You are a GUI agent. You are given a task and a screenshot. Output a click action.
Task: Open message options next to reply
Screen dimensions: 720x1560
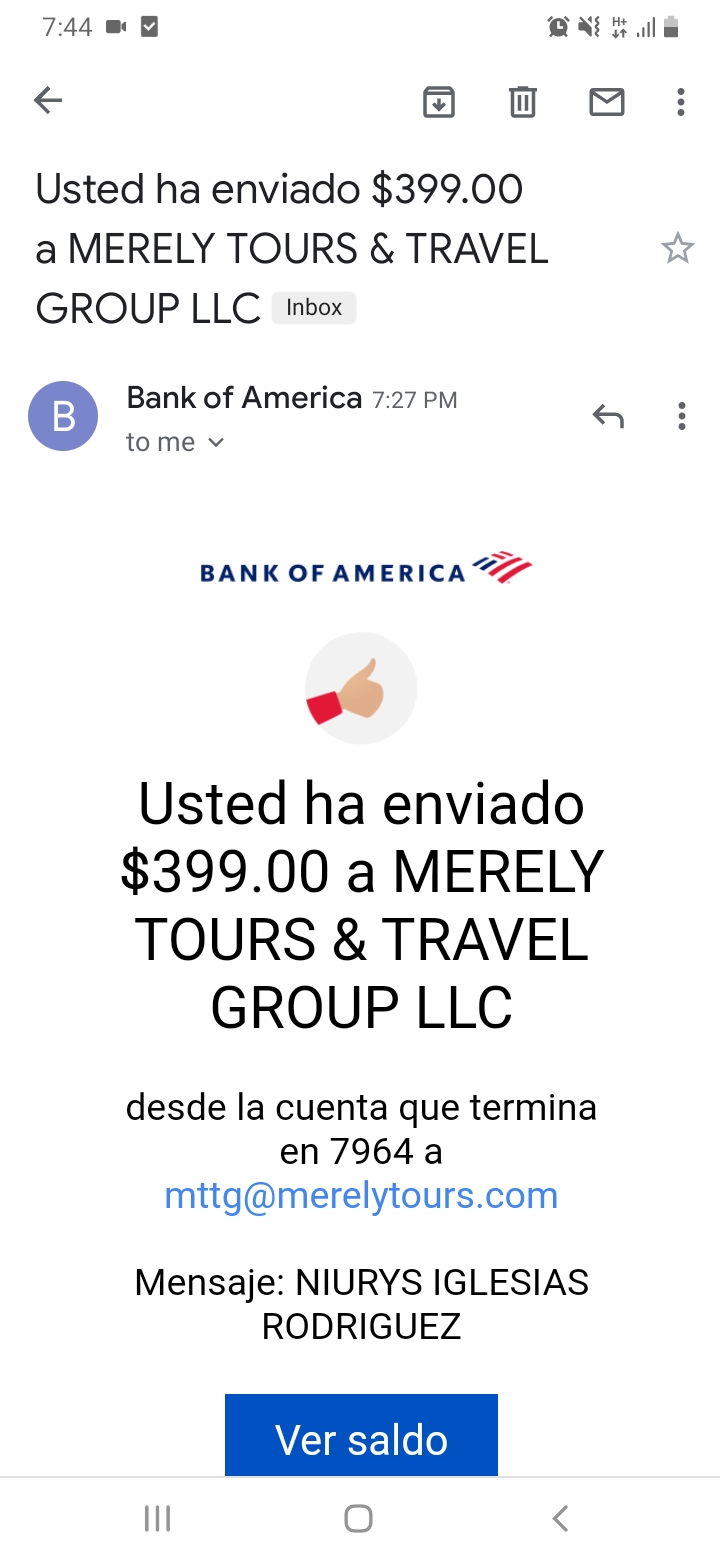tap(682, 416)
